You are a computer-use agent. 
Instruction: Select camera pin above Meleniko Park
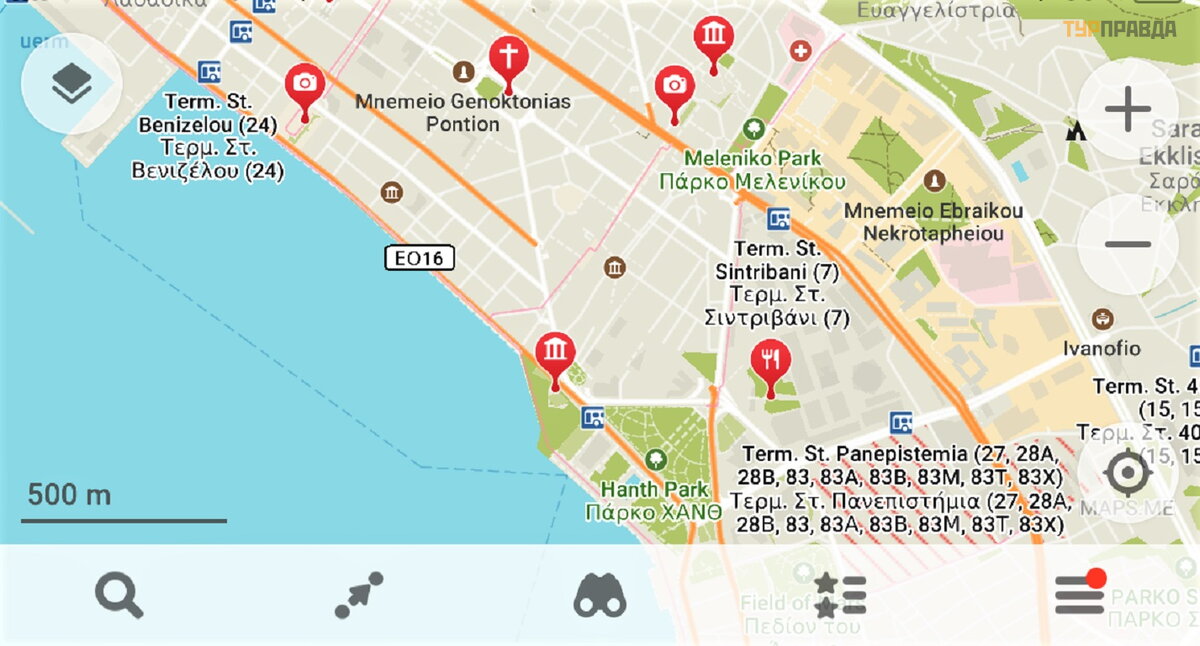point(675,87)
